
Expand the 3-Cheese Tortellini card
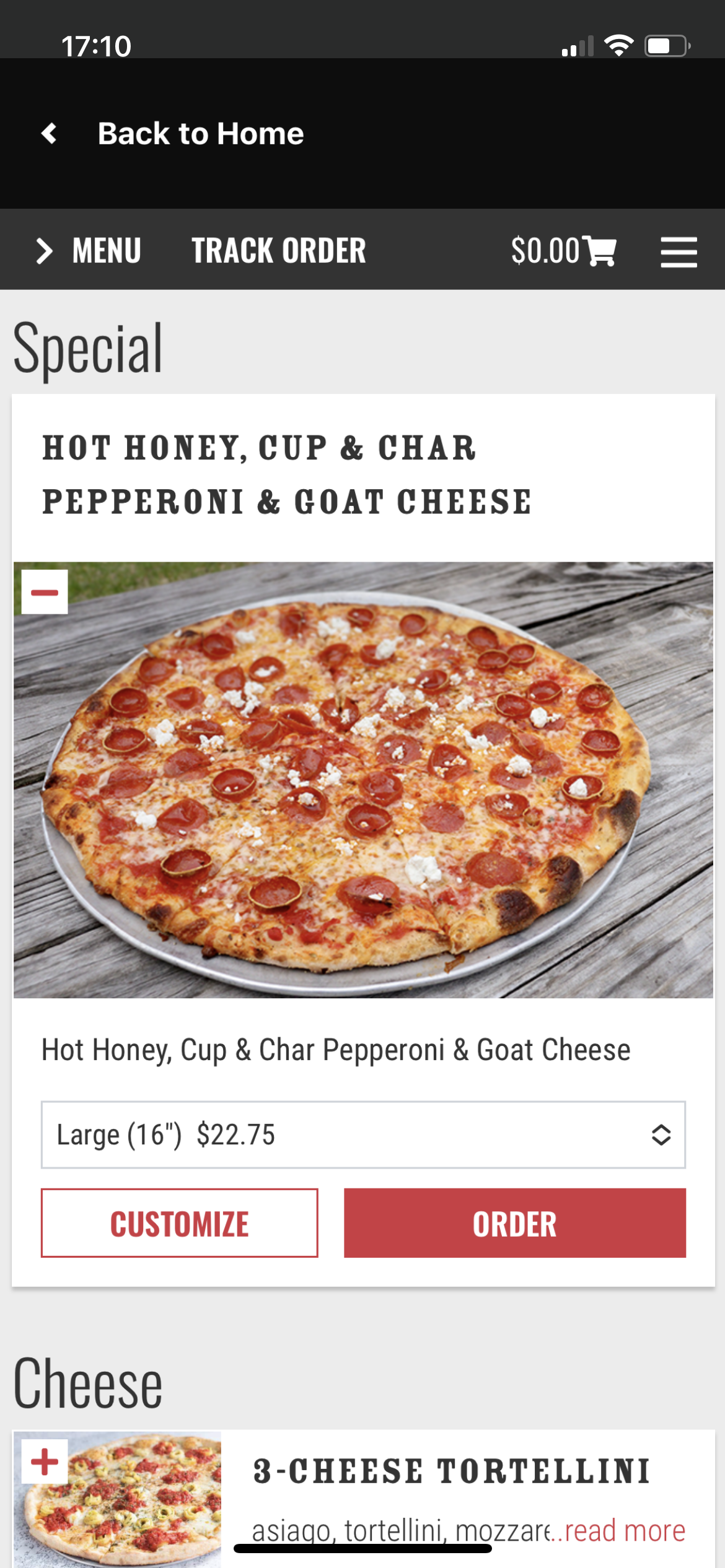click(45, 1462)
